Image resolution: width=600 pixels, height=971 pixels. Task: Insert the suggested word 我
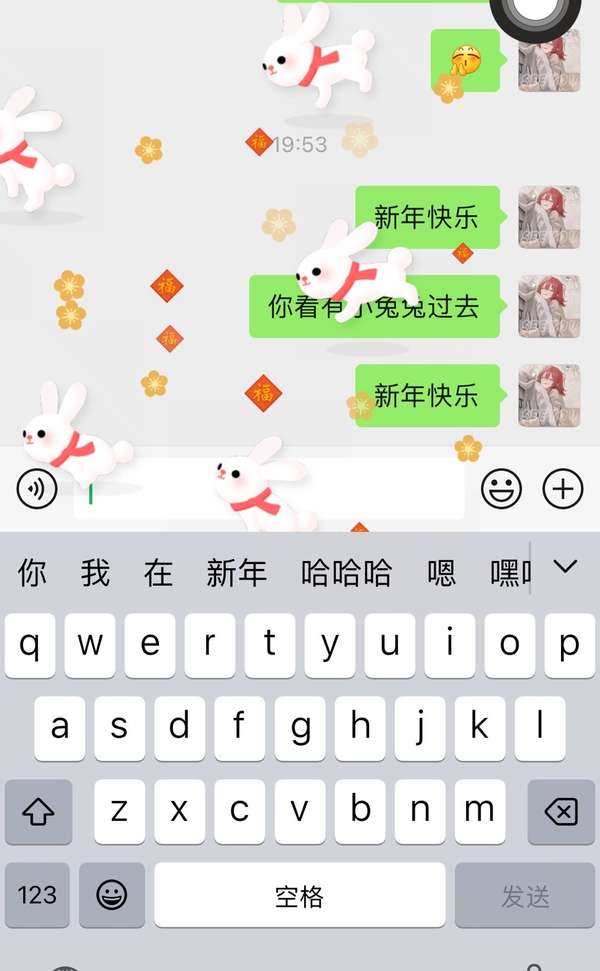(x=95, y=572)
